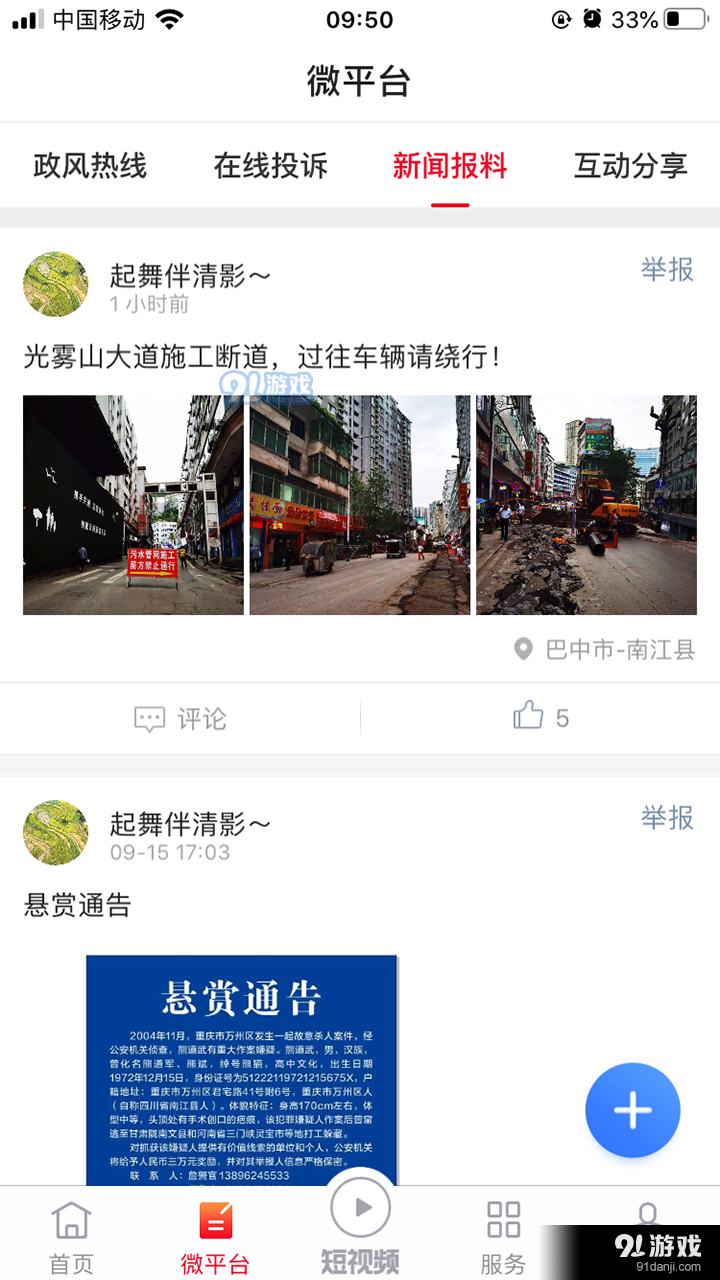Open the 在线投诉 tab

(268, 165)
